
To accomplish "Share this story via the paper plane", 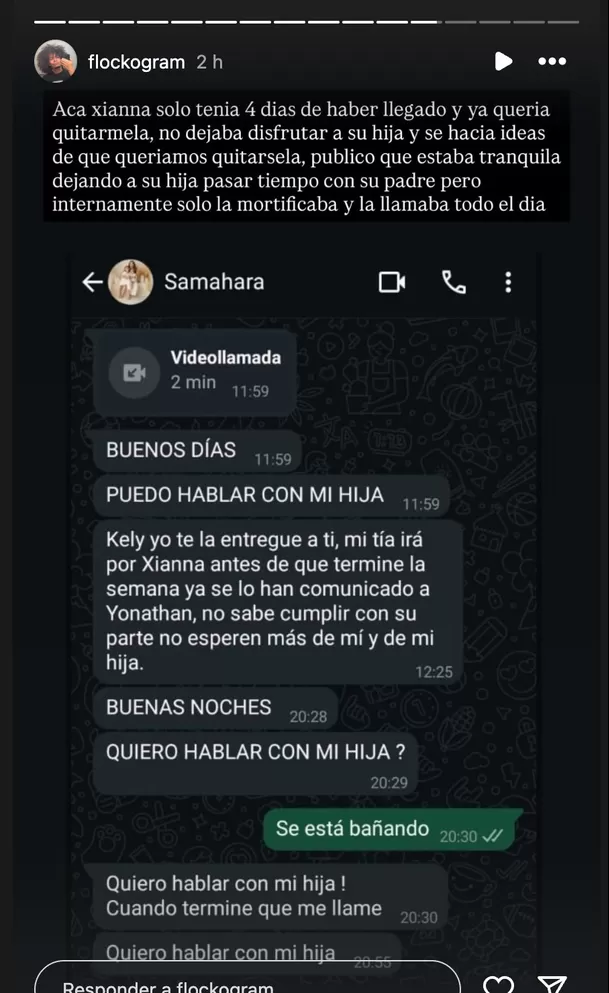I will tap(552, 984).
